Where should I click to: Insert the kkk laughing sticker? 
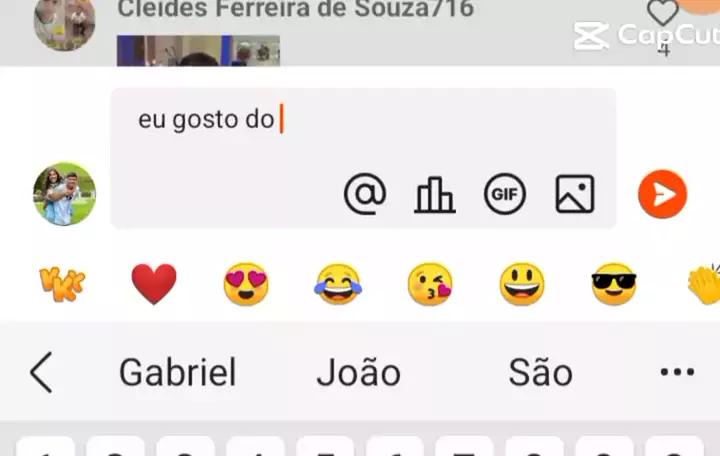tap(62, 285)
